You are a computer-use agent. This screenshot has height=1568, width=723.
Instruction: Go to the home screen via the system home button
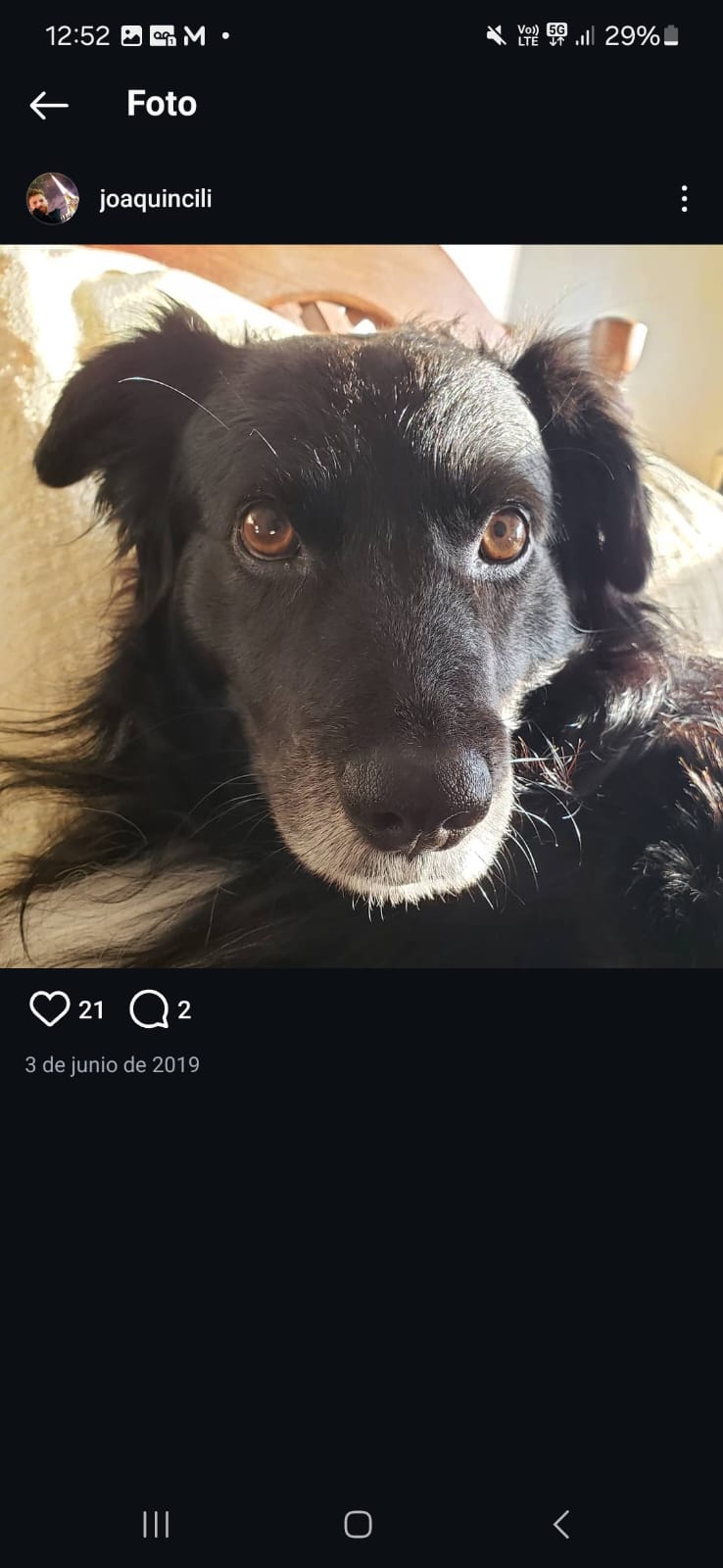click(x=359, y=1524)
